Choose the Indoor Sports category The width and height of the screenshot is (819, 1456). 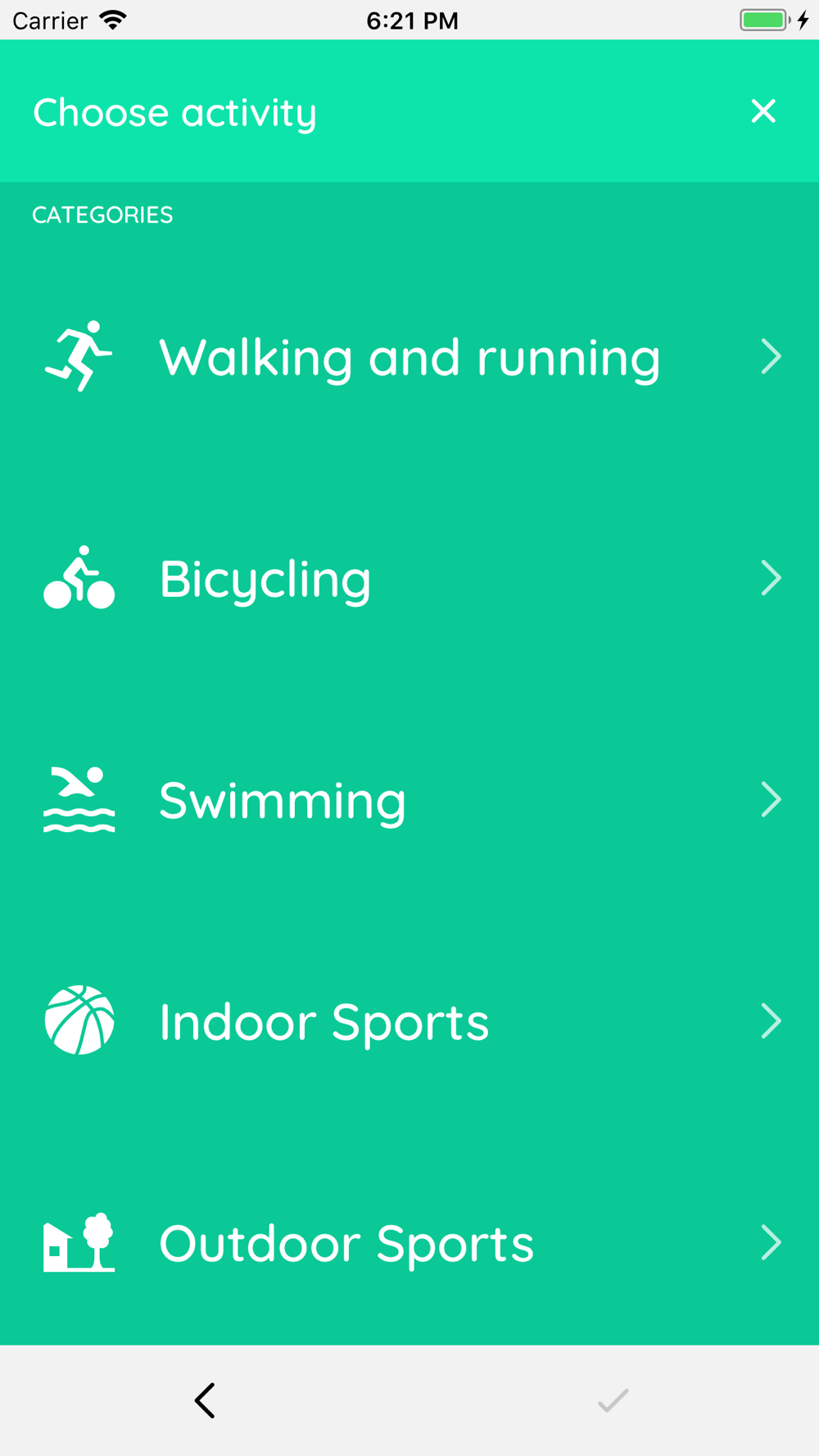coord(409,1021)
